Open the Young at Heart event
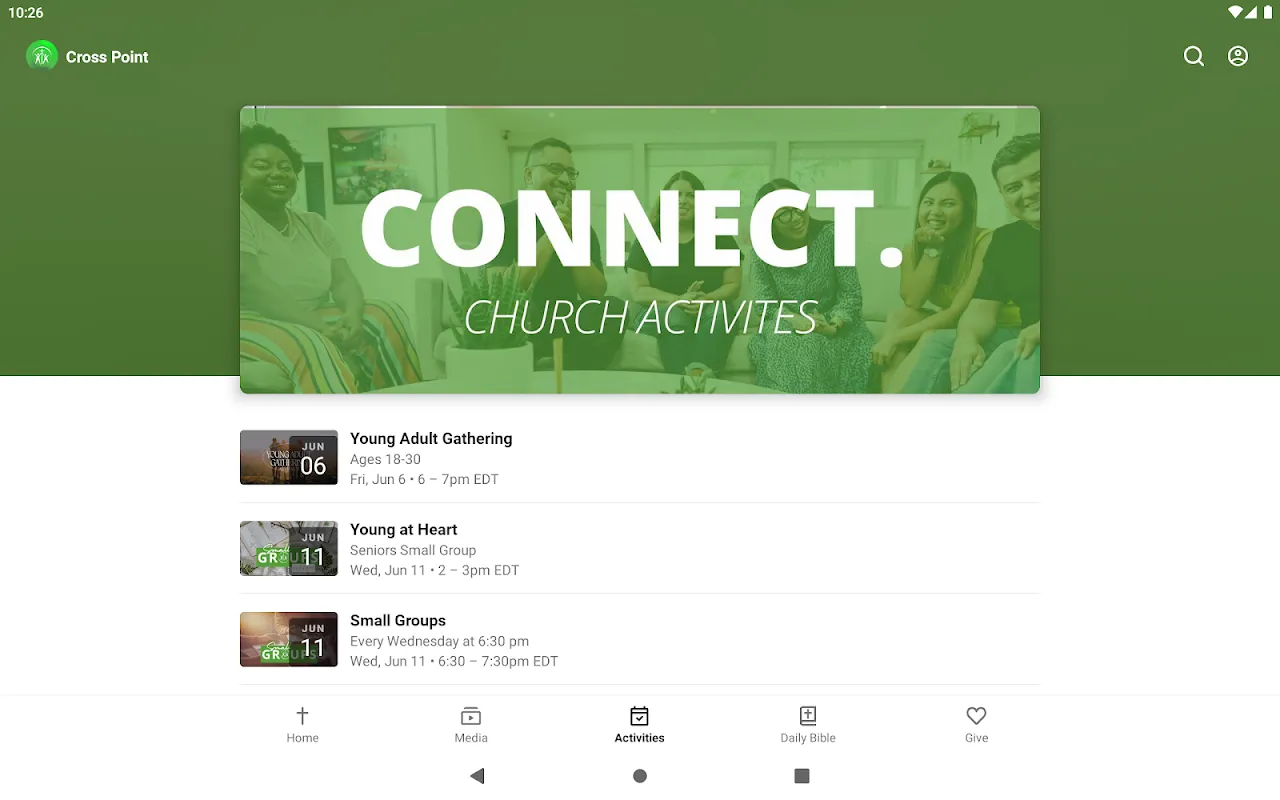 click(x=640, y=549)
